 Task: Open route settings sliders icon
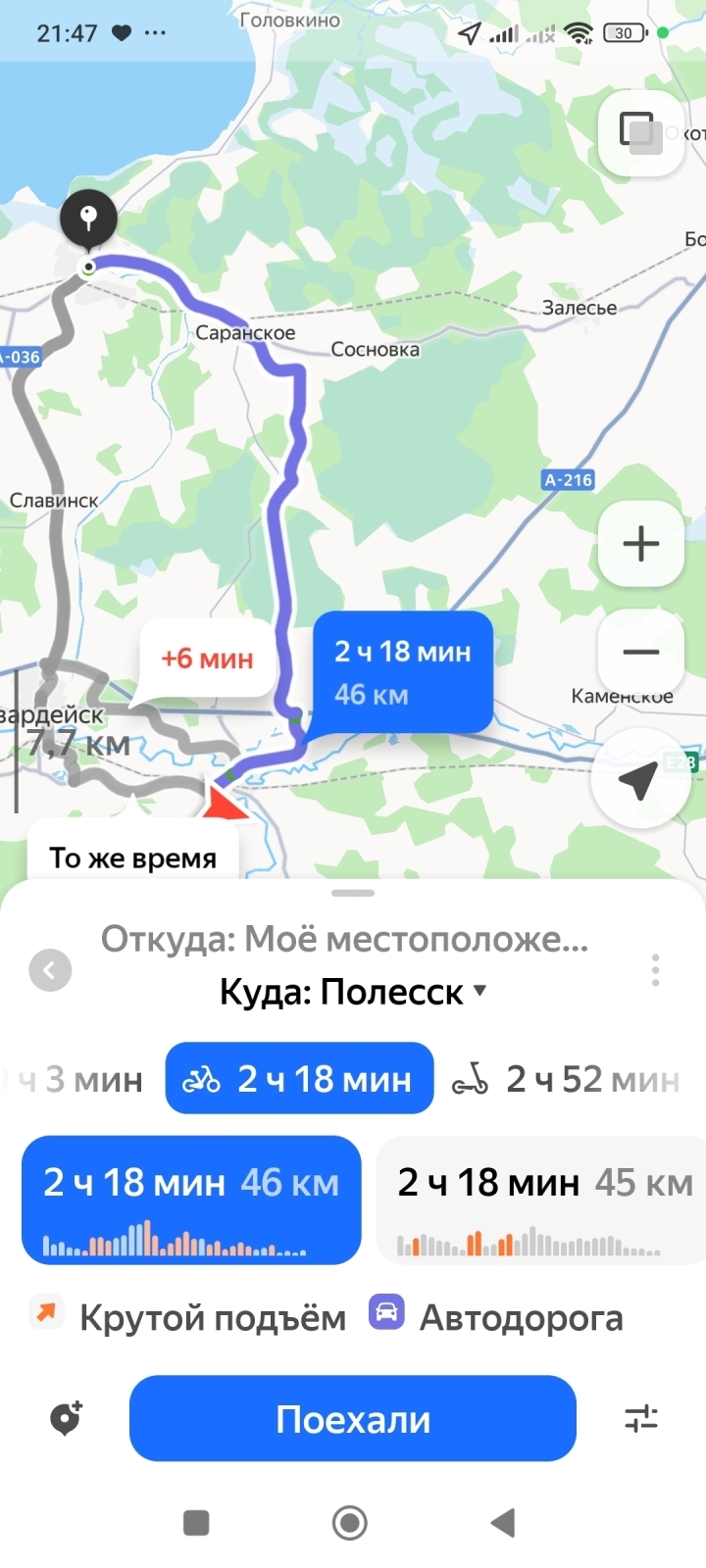(x=641, y=1418)
